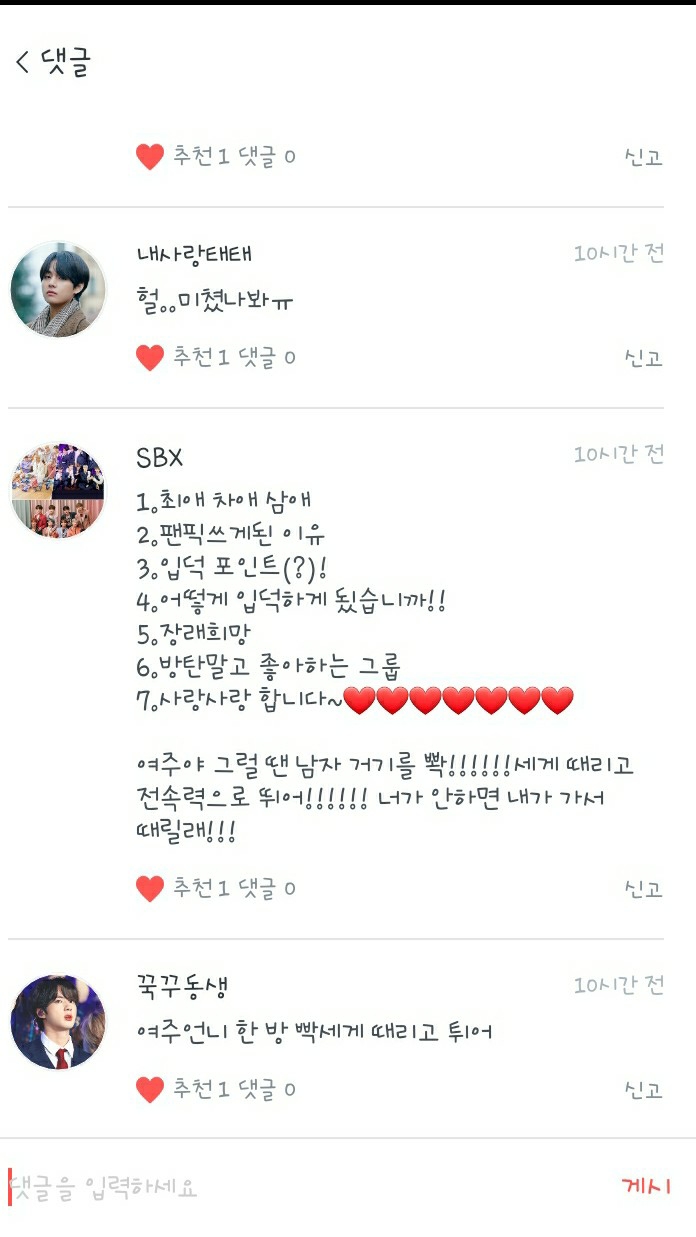Focus the 댓글을 입력하세요 comment field
This screenshot has height=1237, width=696.
point(300,1187)
